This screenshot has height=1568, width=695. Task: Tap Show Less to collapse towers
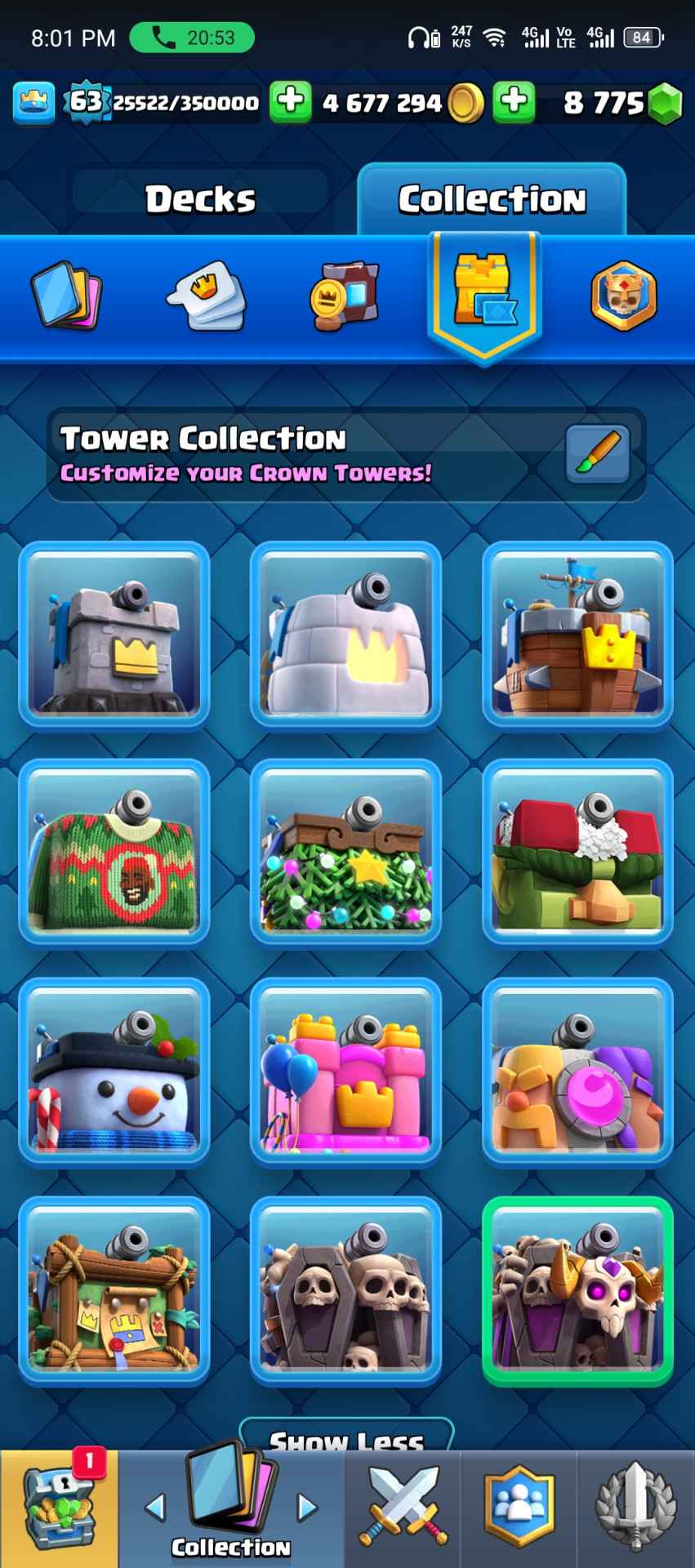pos(346,1438)
